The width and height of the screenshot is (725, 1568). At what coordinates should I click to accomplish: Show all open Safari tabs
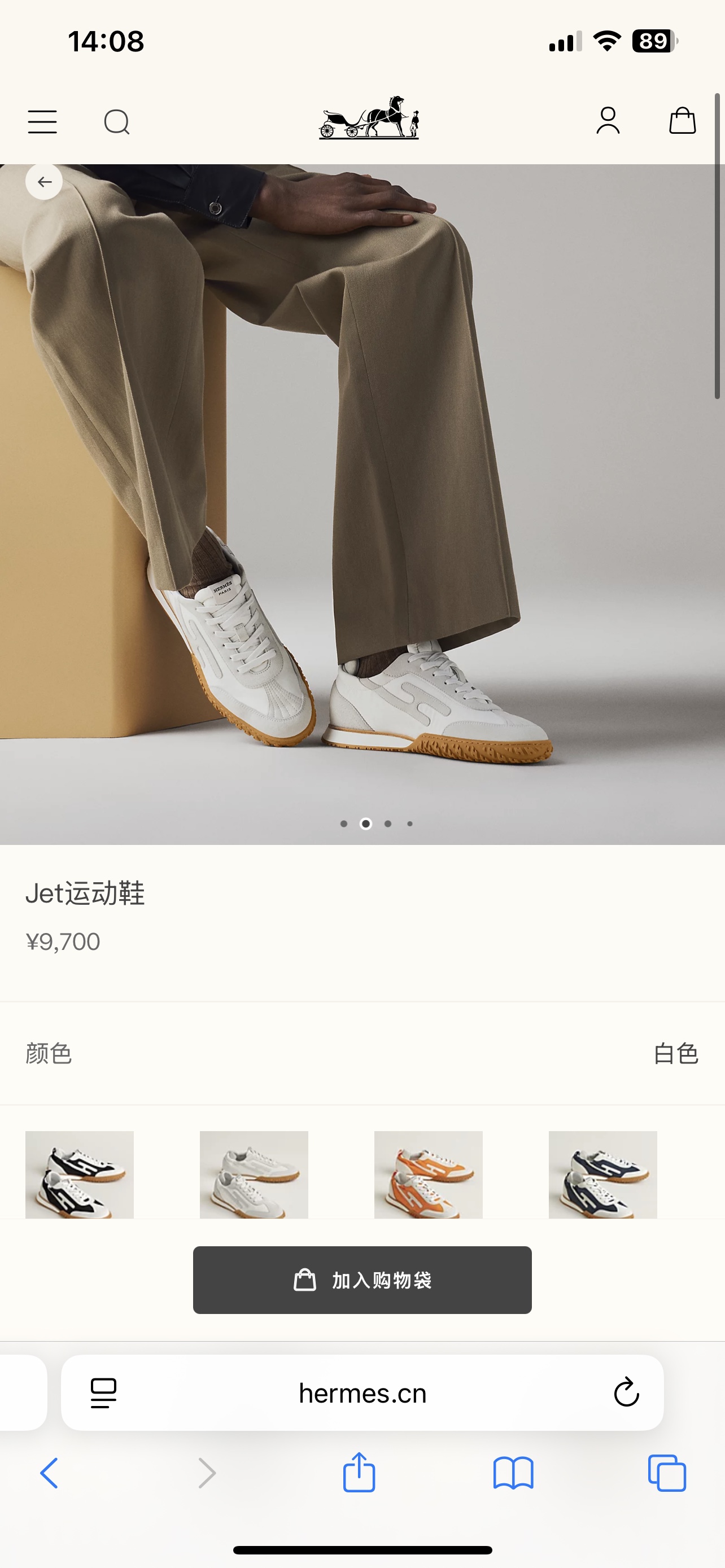[667, 1473]
